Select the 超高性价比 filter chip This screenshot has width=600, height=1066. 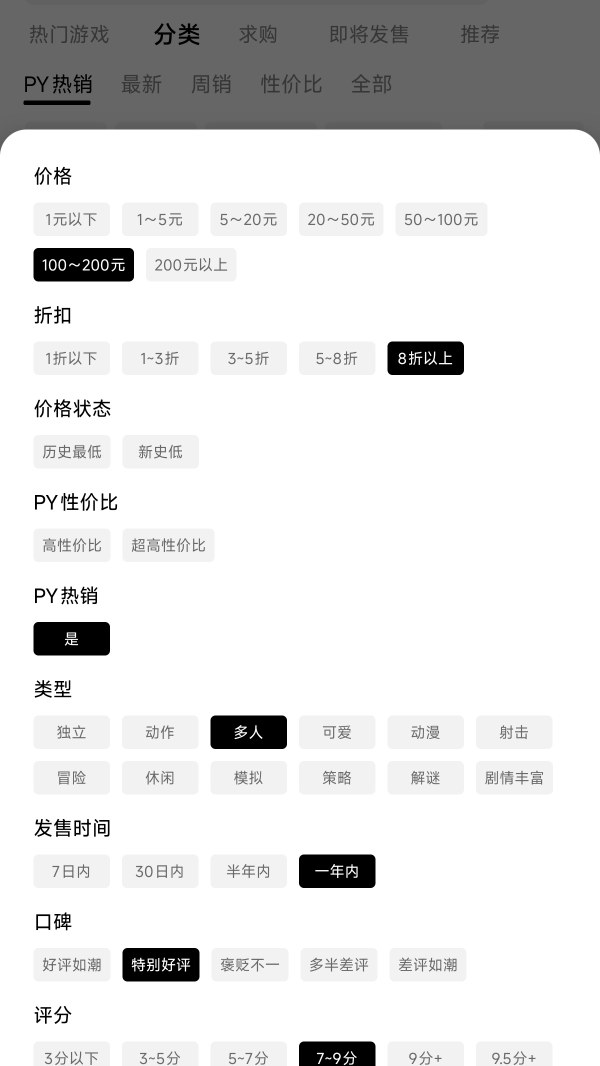tap(168, 545)
